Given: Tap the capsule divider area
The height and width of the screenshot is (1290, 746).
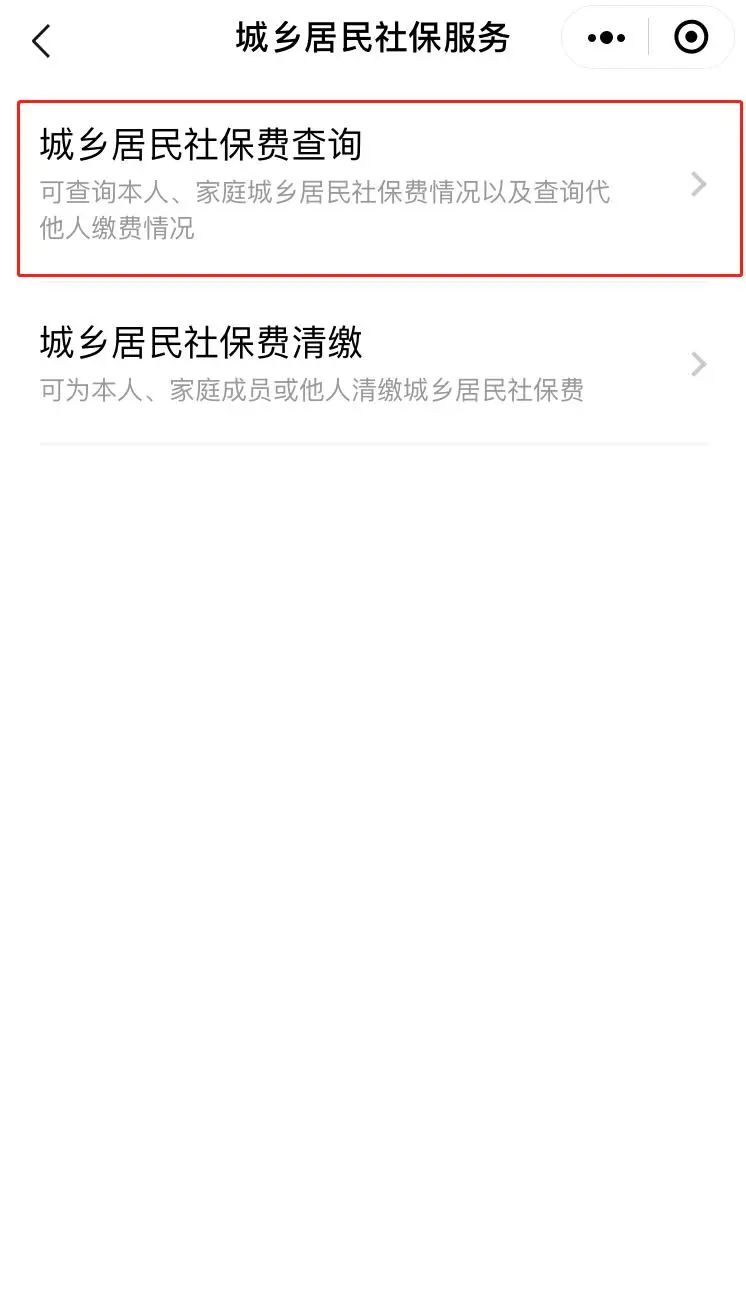Looking at the screenshot, I should click(648, 37).
